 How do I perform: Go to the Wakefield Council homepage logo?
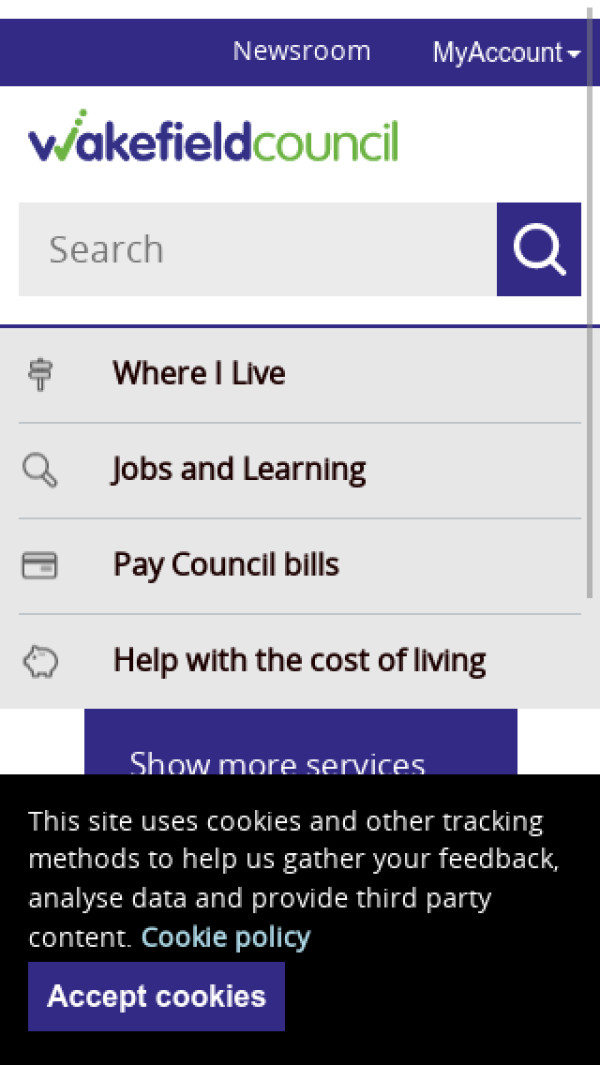click(x=213, y=141)
